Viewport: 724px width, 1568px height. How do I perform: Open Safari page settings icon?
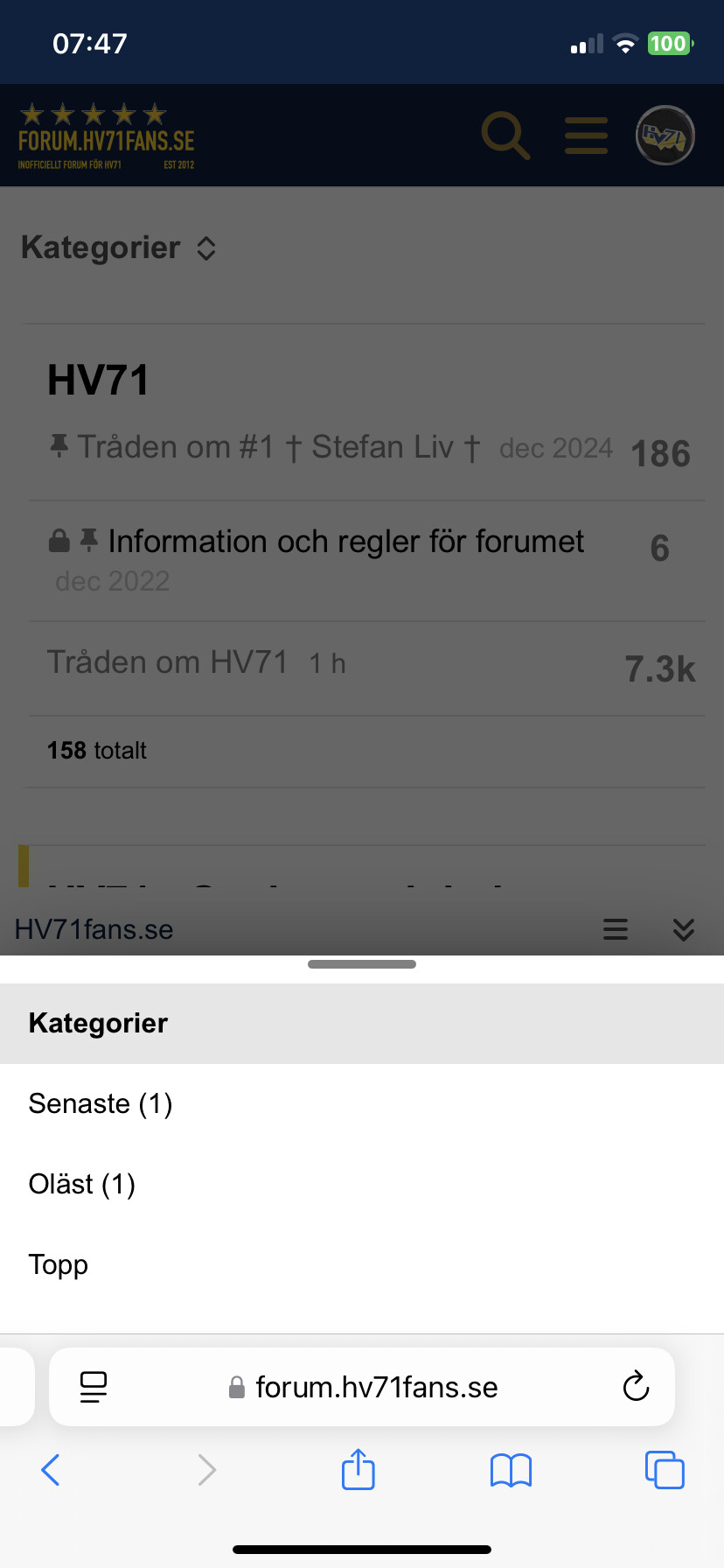click(x=94, y=1387)
